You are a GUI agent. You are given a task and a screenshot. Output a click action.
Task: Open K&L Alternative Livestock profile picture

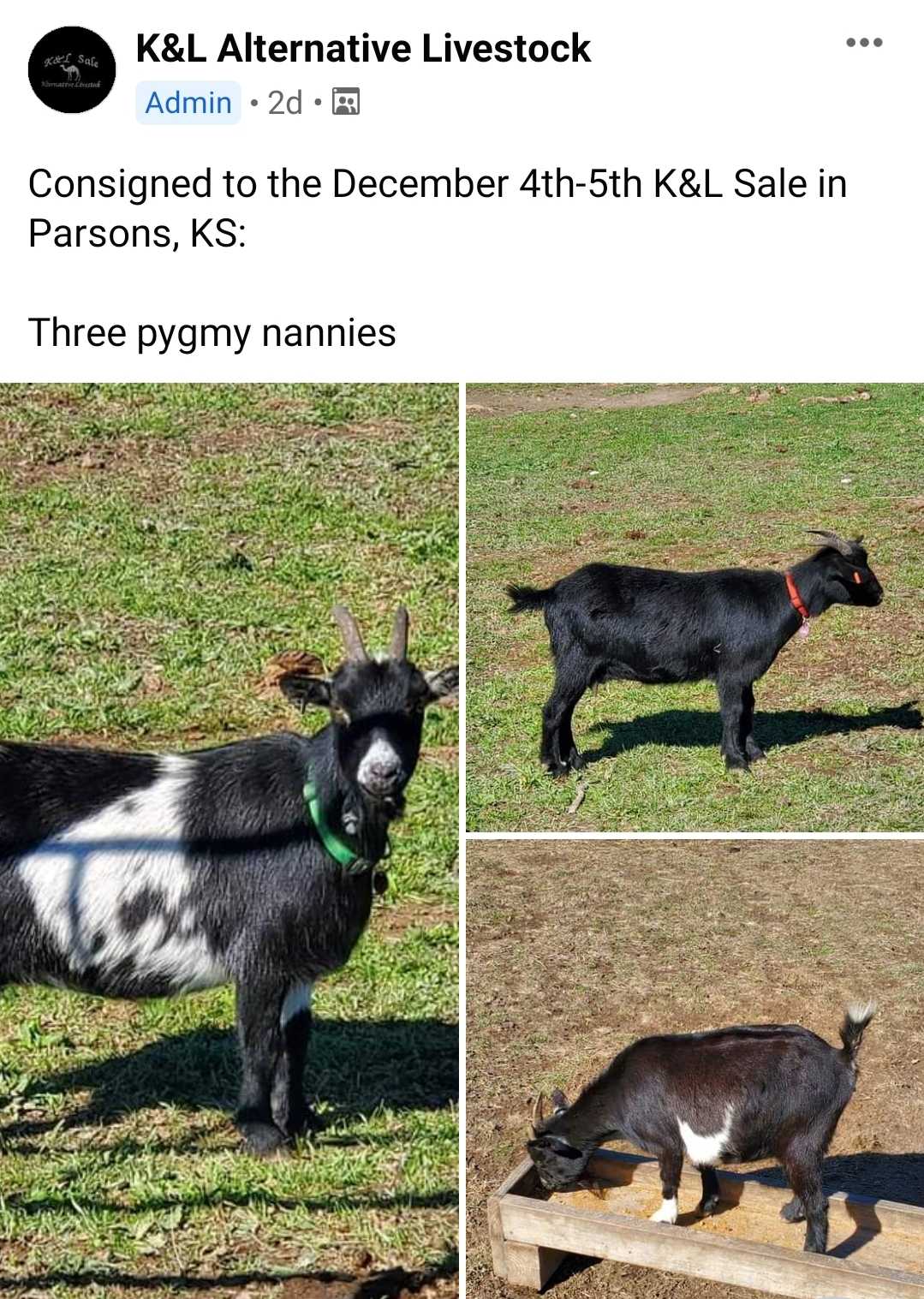(72, 70)
